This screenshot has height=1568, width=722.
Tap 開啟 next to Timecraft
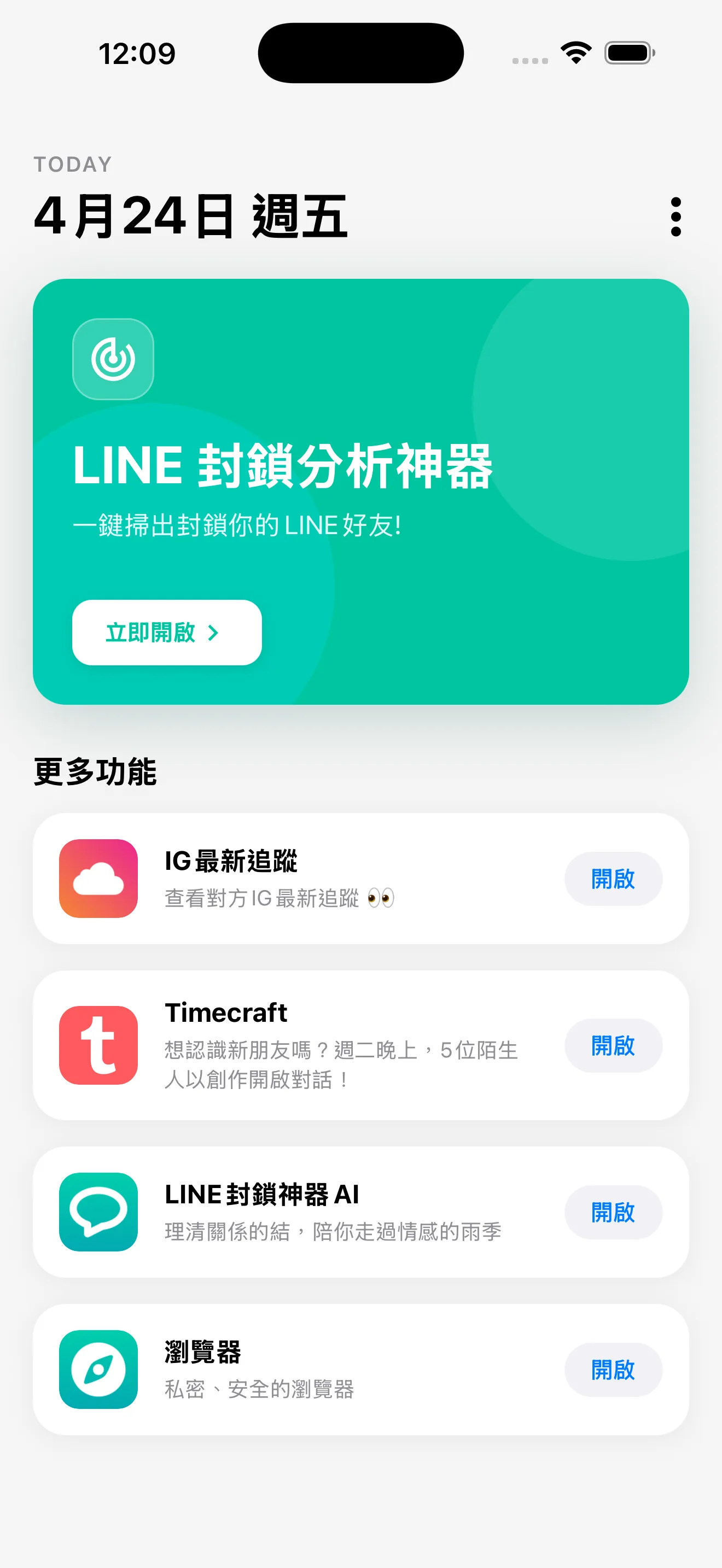pos(613,1046)
